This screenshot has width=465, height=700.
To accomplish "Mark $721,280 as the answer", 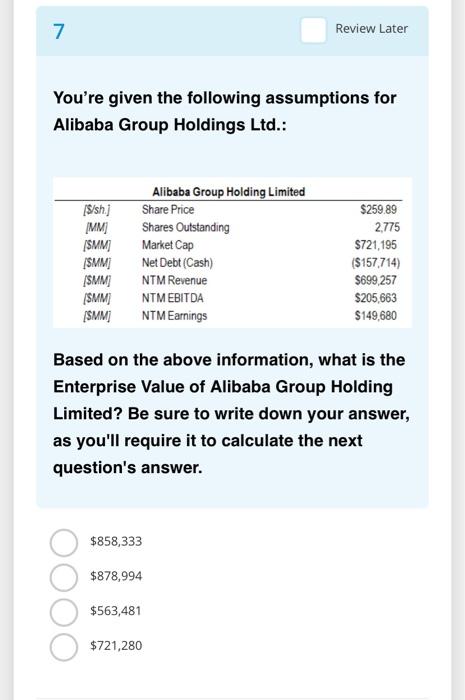I will [64, 646].
